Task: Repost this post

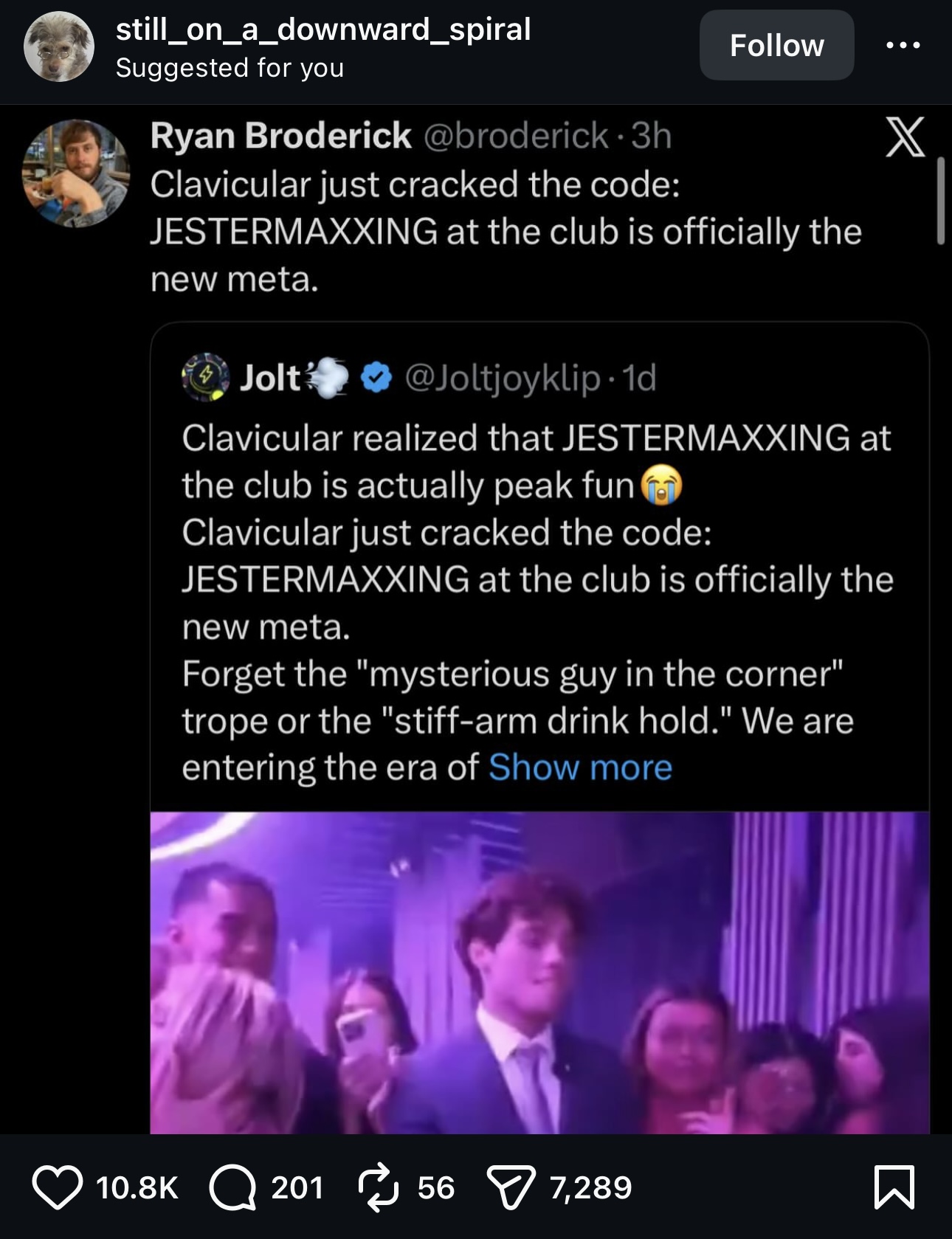Action: point(378,1187)
